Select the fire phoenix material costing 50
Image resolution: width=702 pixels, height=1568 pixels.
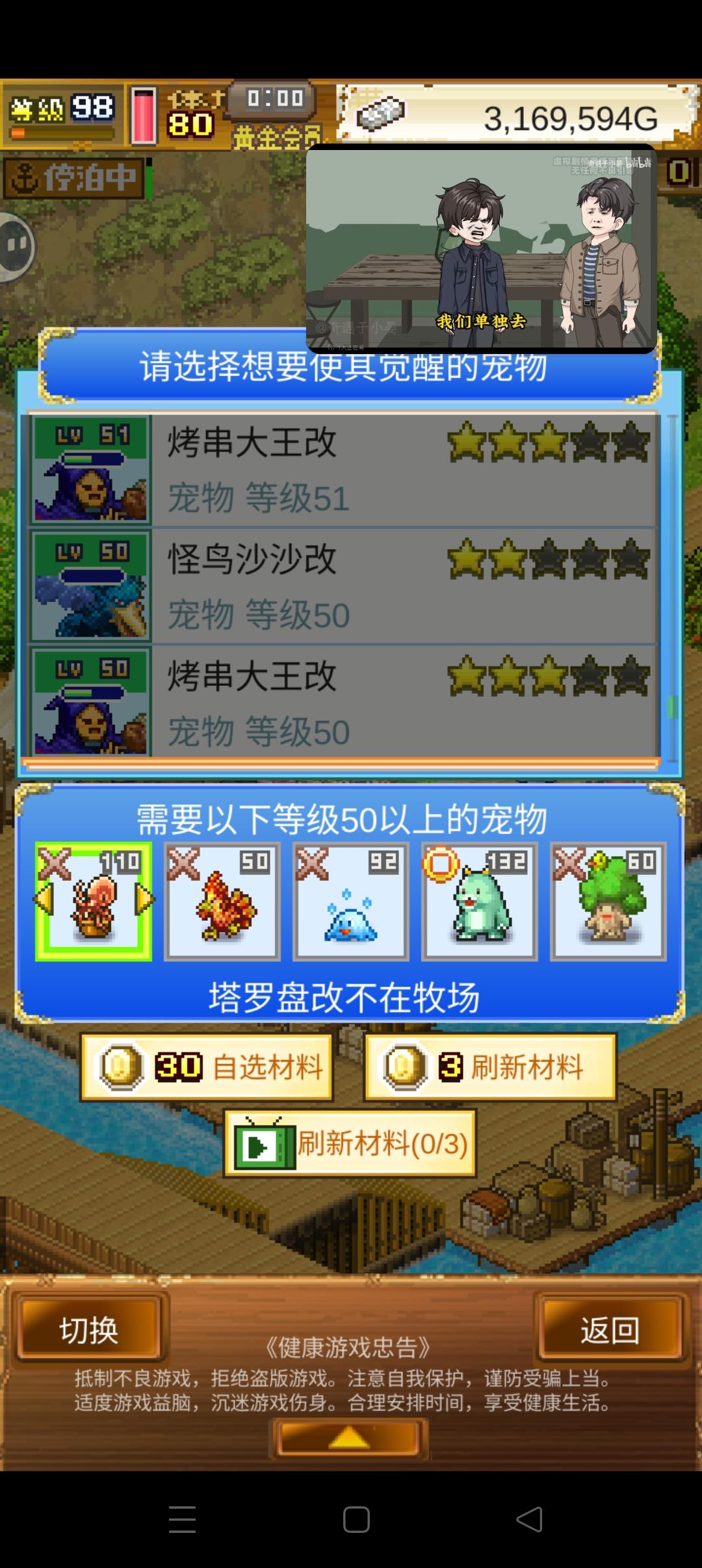[x=222, y=900]
